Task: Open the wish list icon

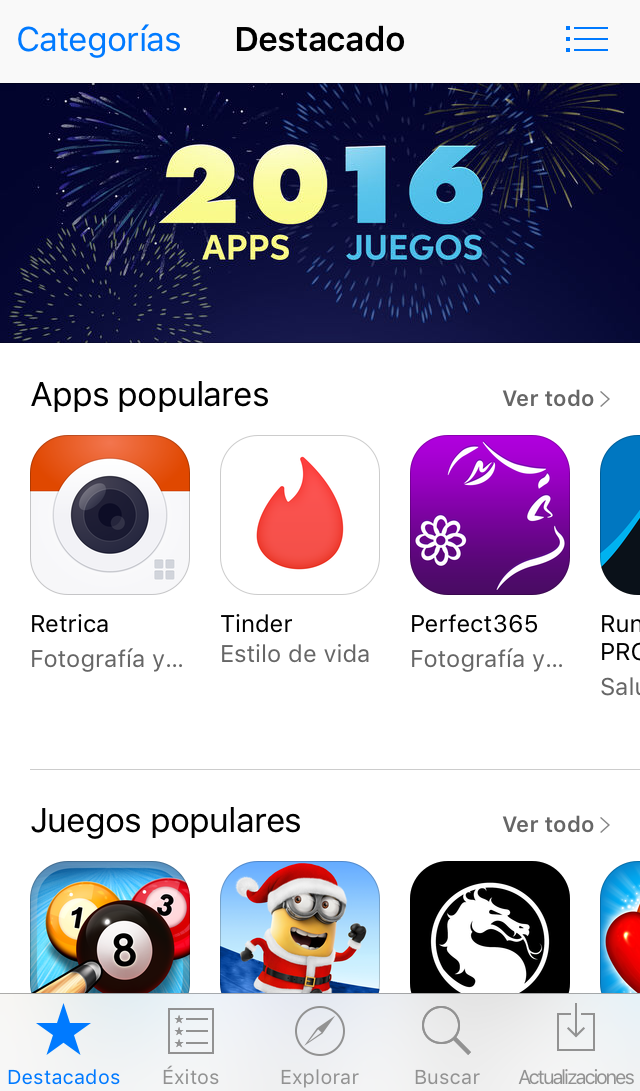Action: point(586,39)
